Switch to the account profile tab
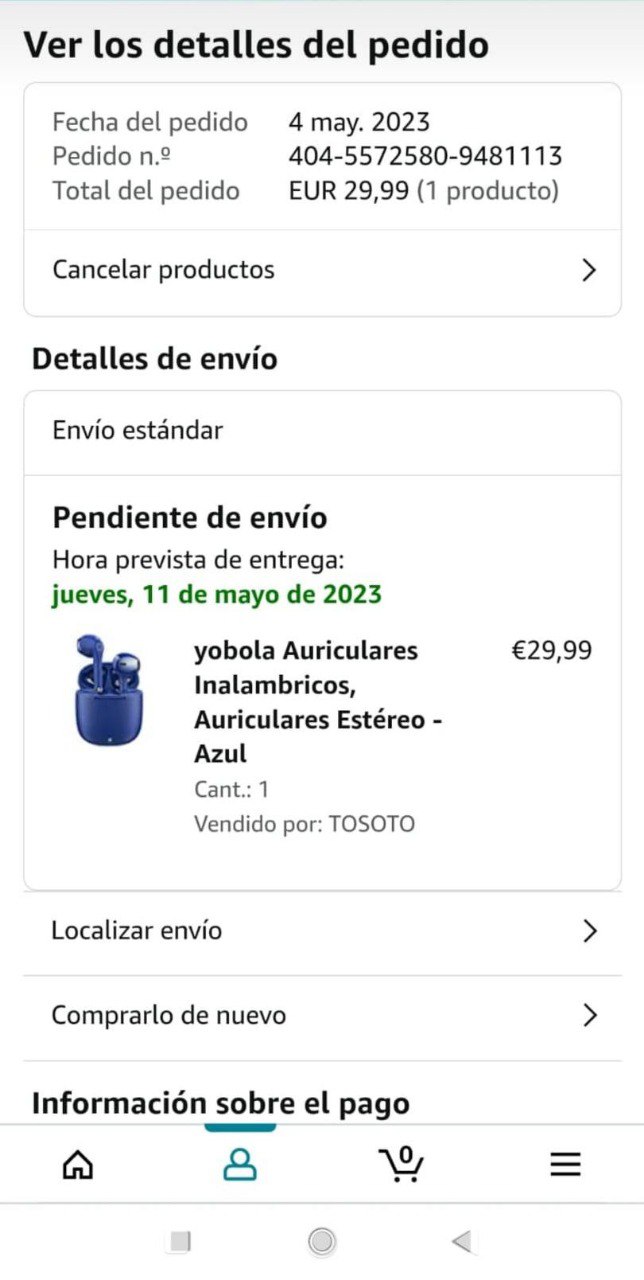This screenshot has height=1280, width=644. point(240,1164)
